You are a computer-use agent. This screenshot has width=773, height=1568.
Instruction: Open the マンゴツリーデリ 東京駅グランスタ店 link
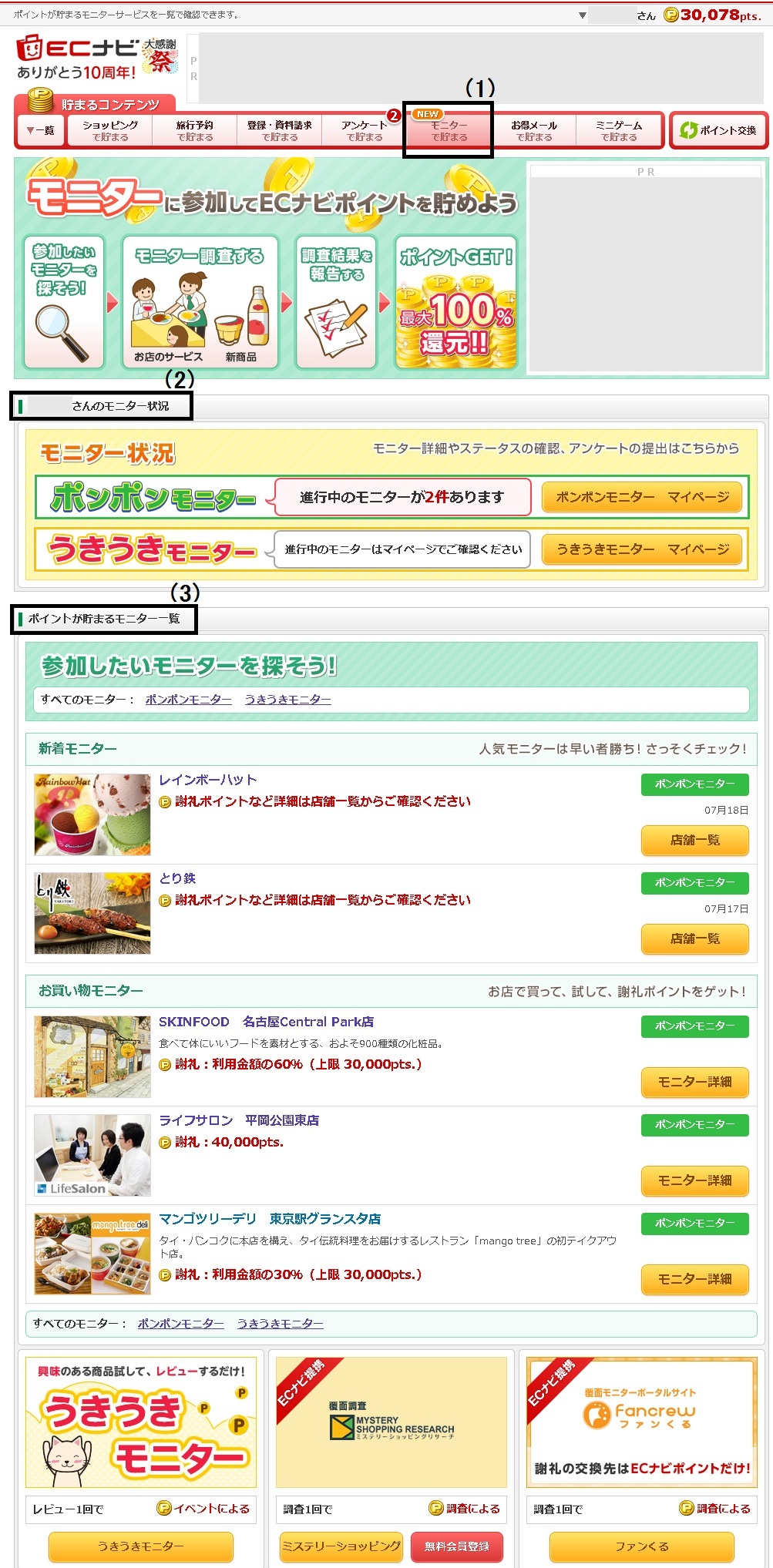(270, 1219)
